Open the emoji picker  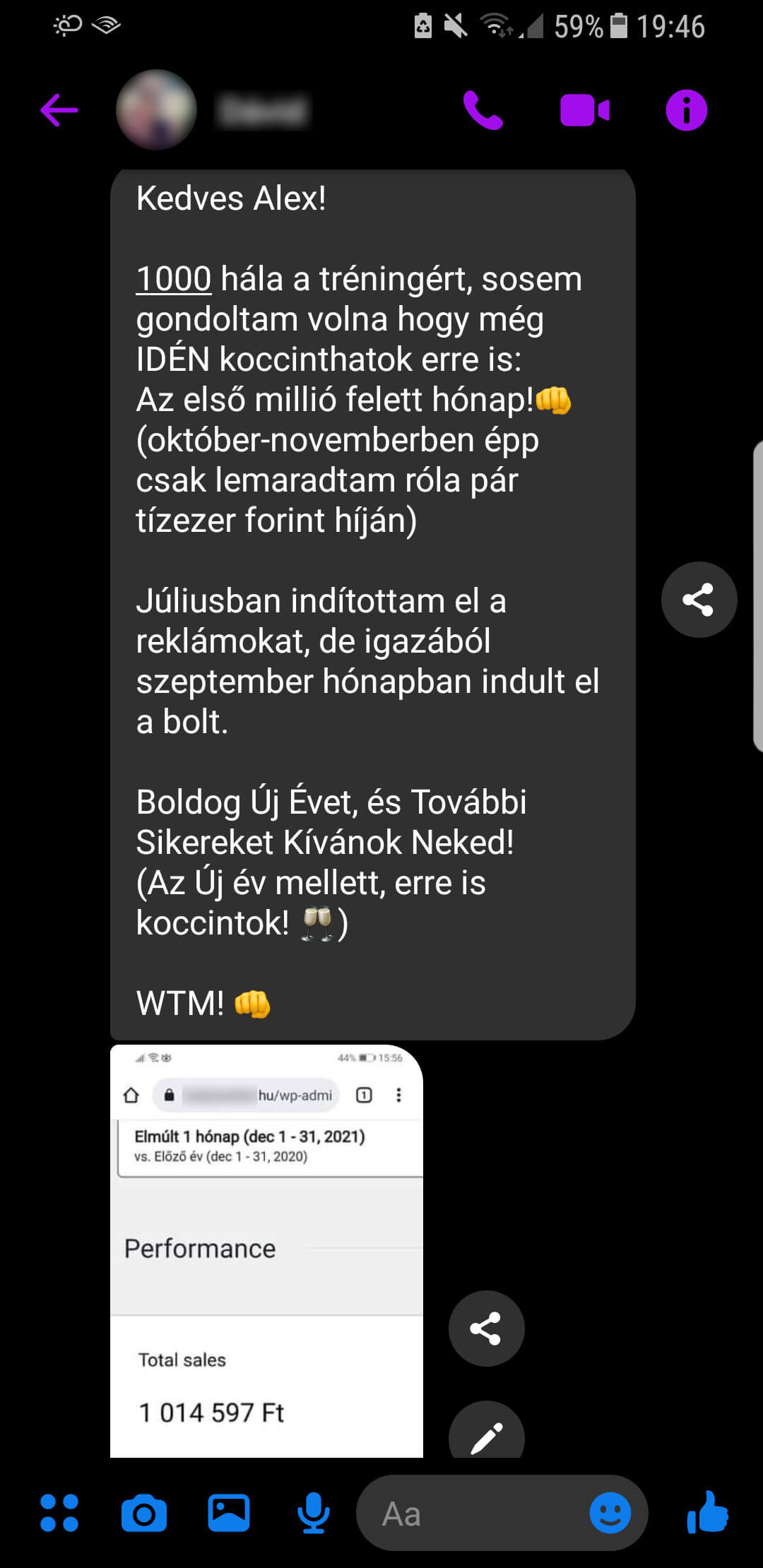coord(610,1513)
